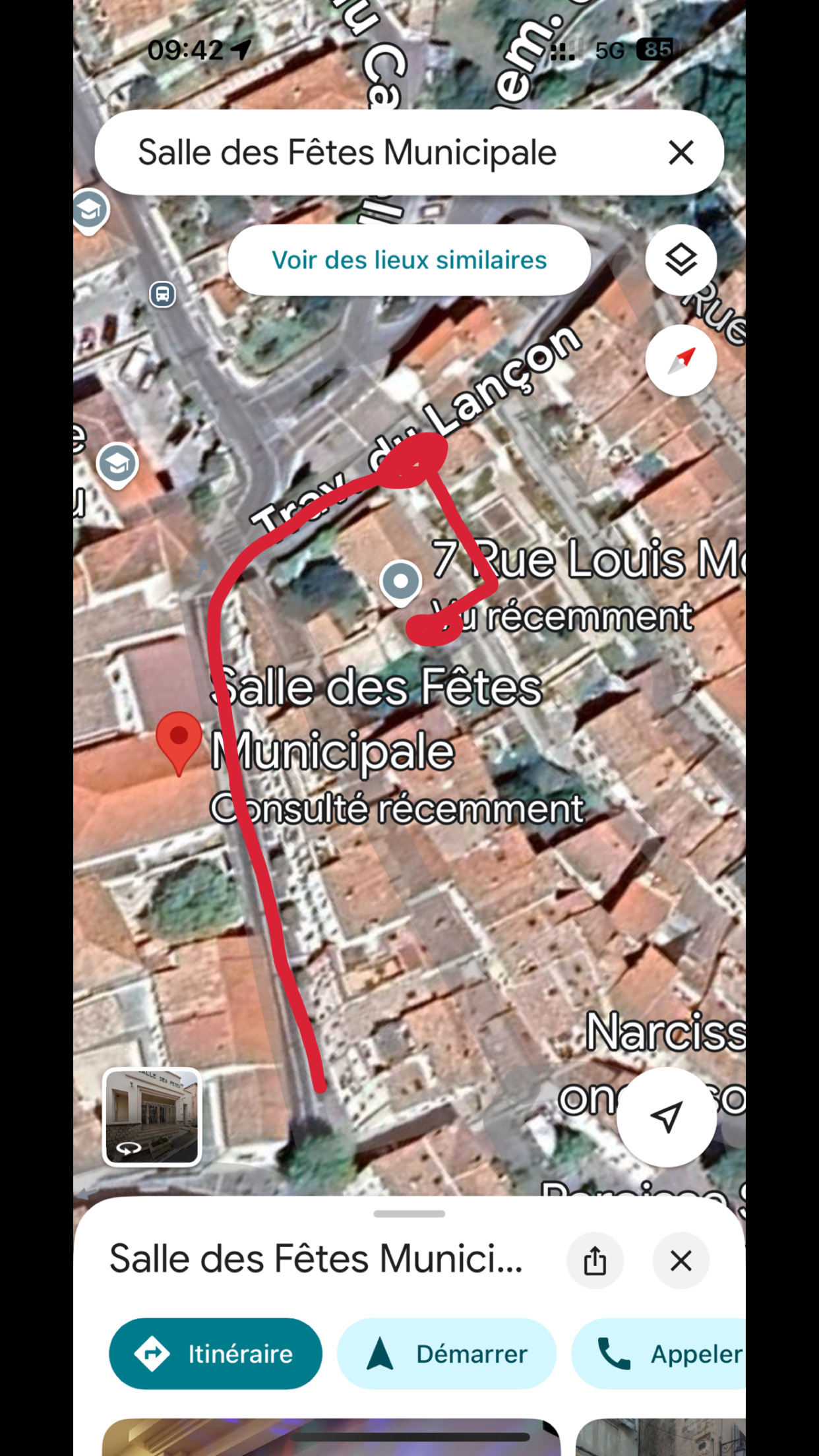
Task: Tap the 7 Rue Louis marker
Action: coord(400,582)
